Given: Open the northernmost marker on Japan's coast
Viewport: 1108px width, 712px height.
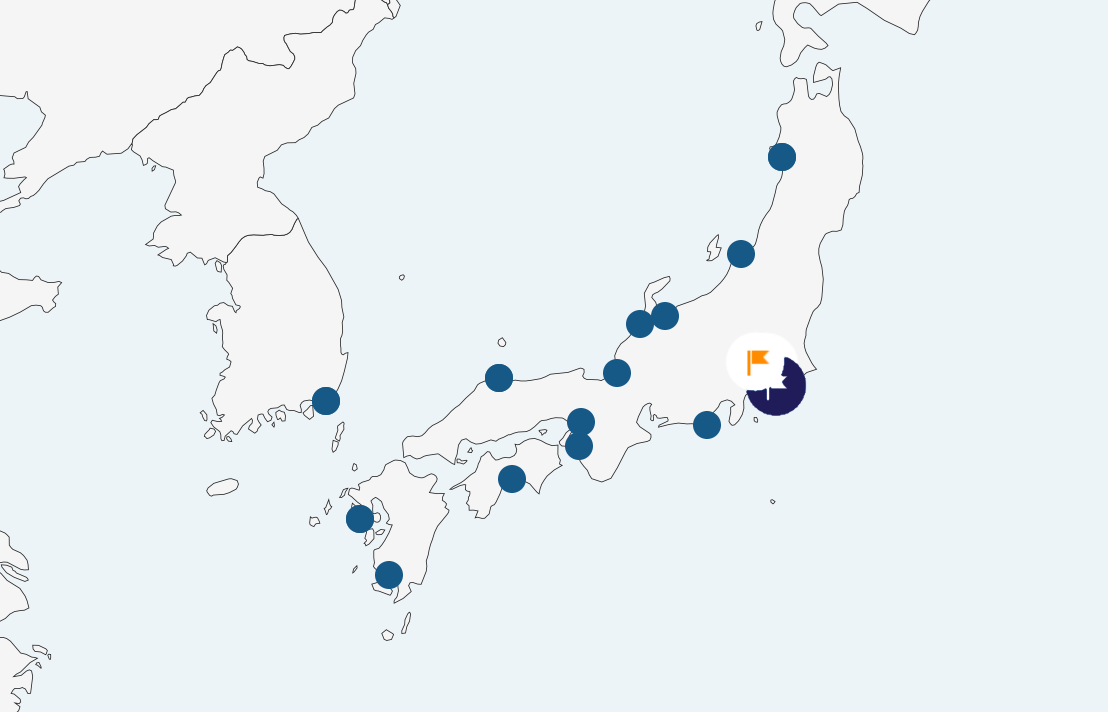Looking at the screenshot, I should [x=782, y=157].
